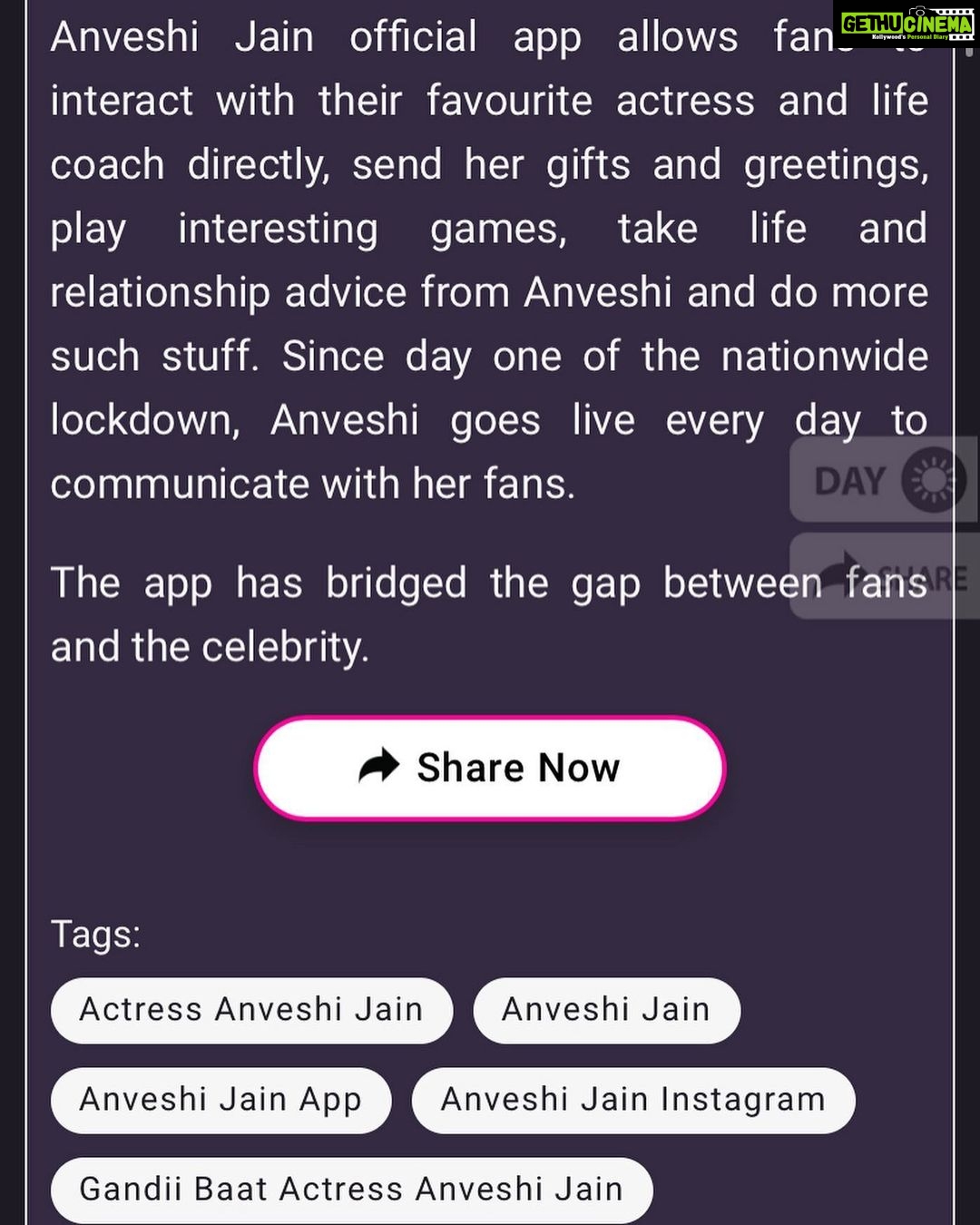
Task: Tap the floating SHARE button
Action: [884, 576]
